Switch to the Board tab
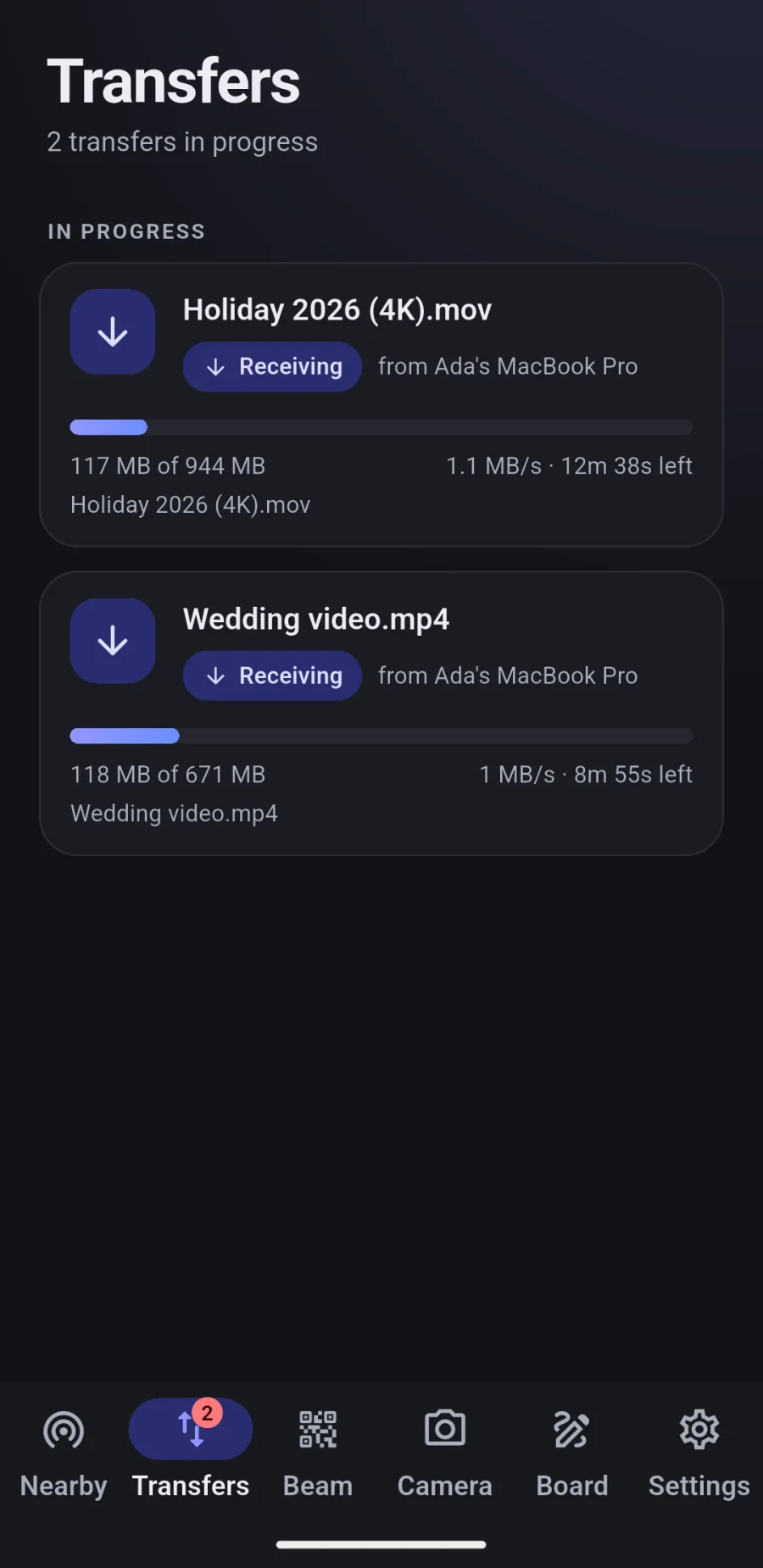The image size is (763, 1568). click(572, 1453)
